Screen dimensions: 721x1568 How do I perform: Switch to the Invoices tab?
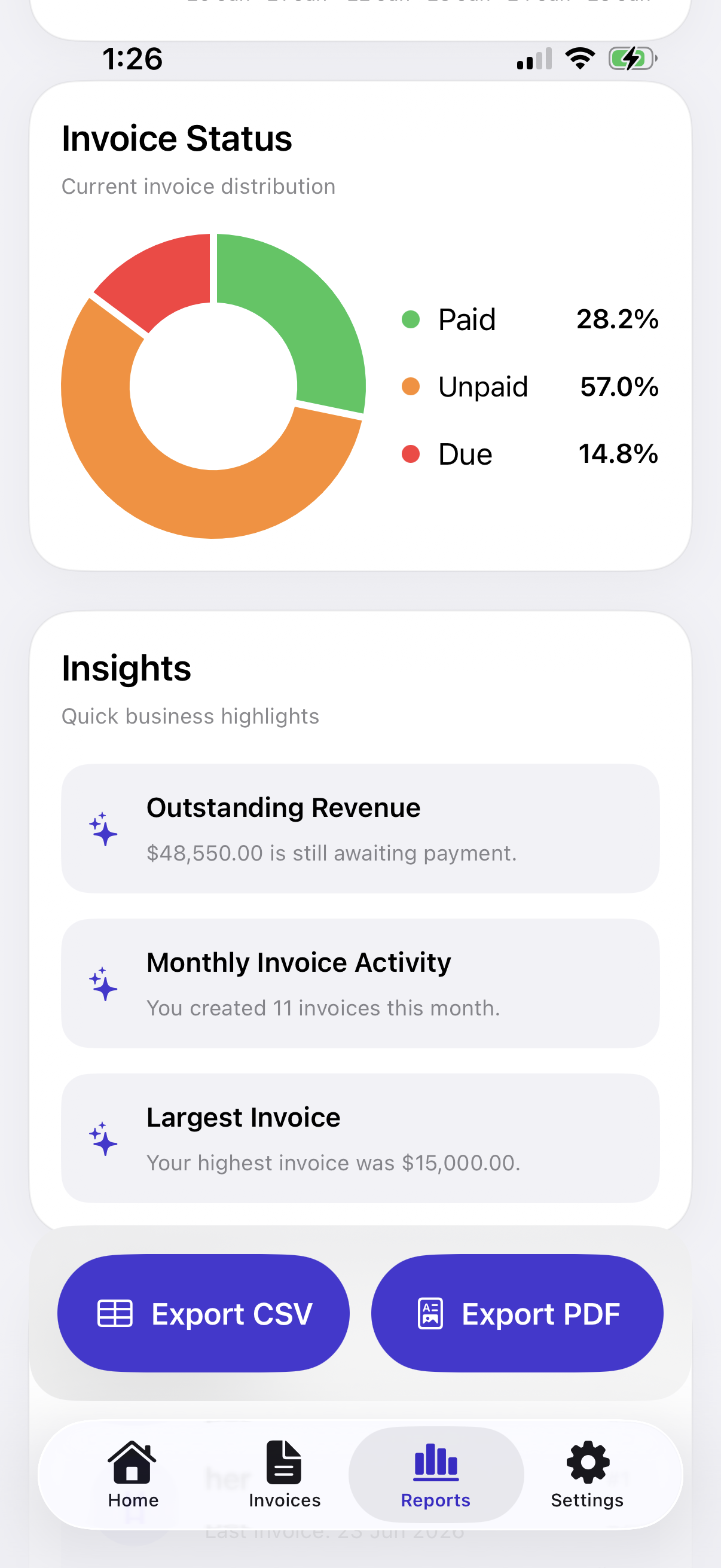pos(284,1474)
